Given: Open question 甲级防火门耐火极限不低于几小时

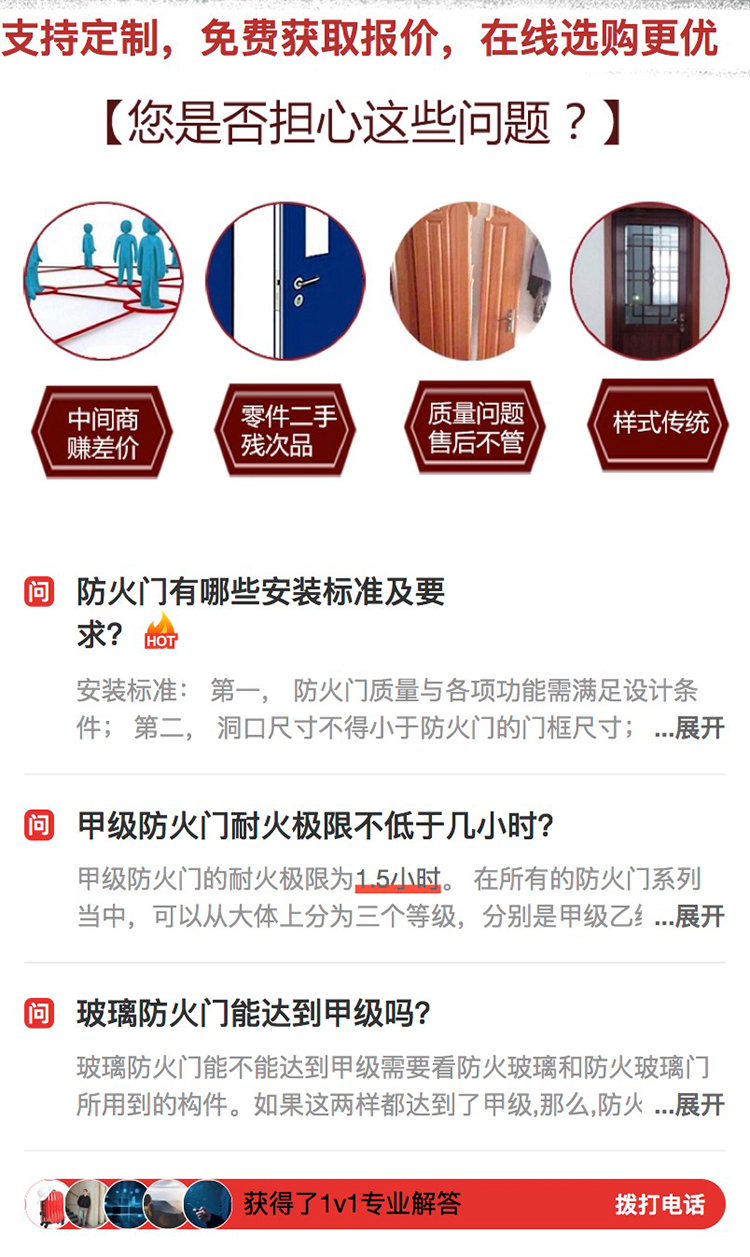Looking at the screenshot, I should pyautogui.click(x=316, y=826).
